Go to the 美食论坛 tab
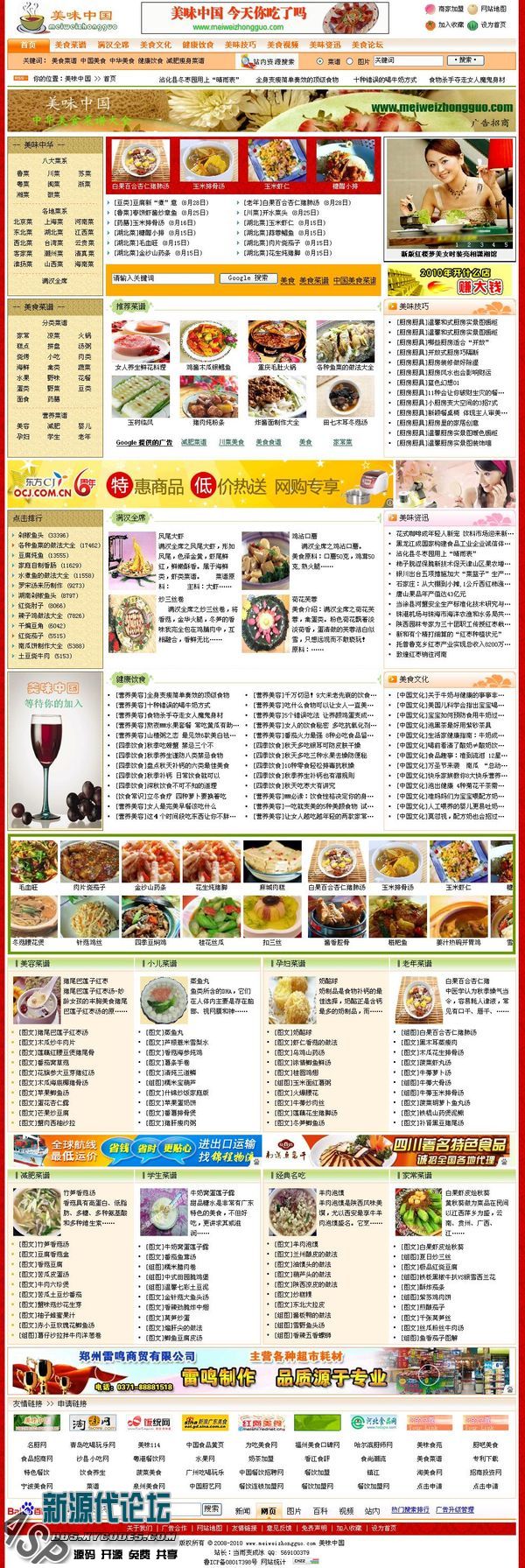 coord(367,45)
